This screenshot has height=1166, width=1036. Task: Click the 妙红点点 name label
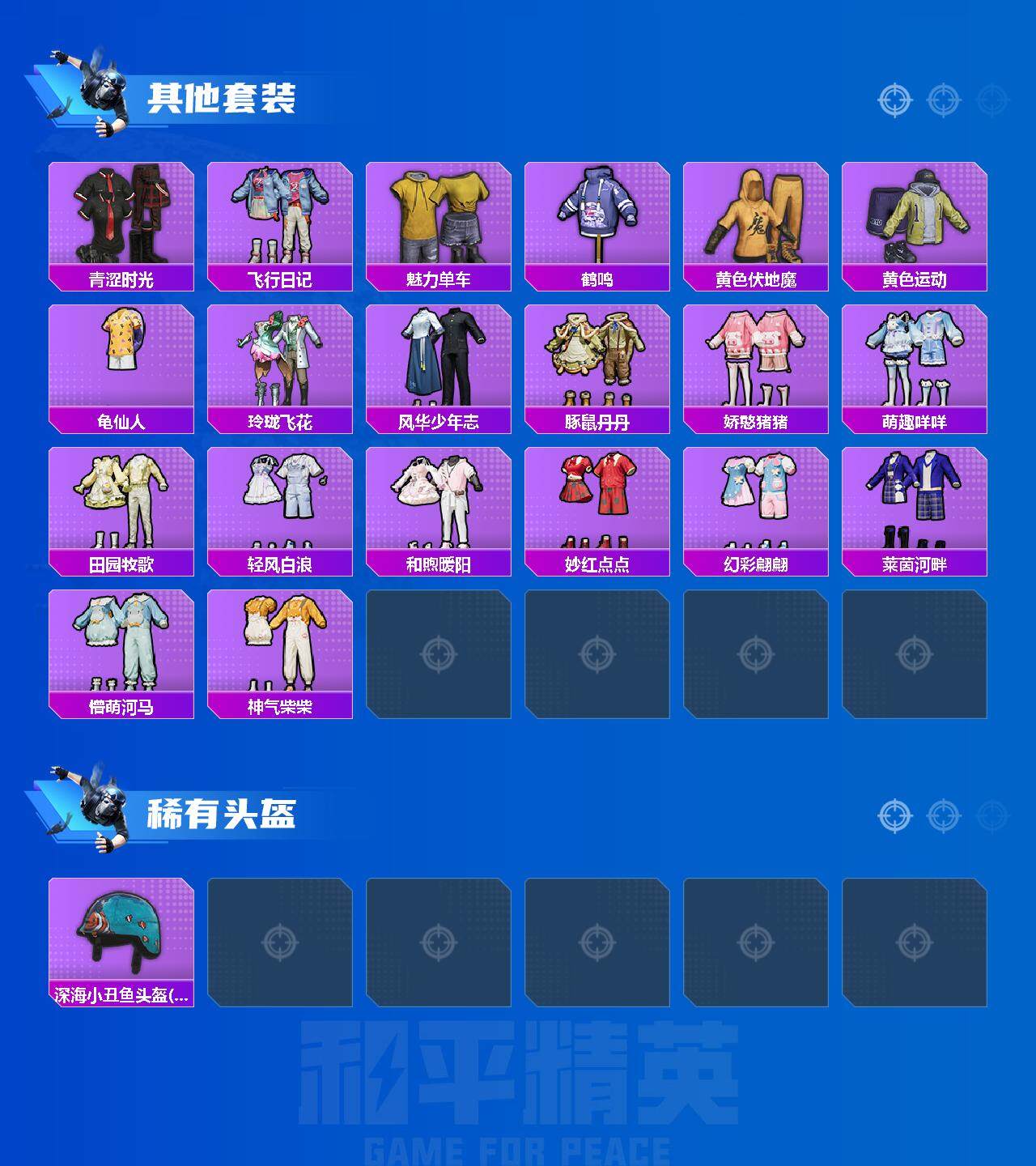coord(597,560)
